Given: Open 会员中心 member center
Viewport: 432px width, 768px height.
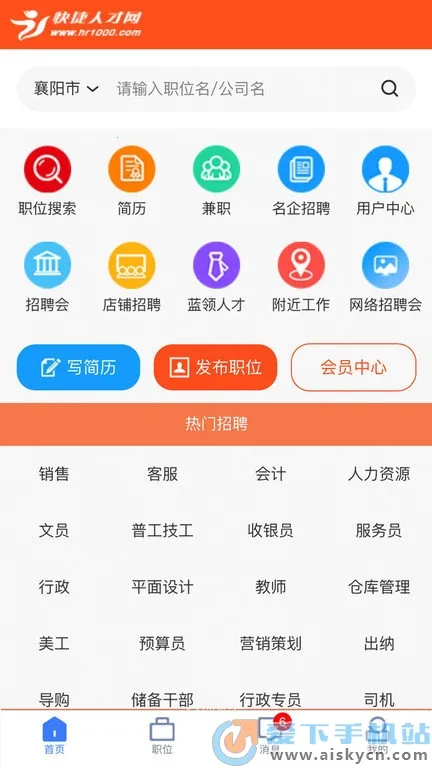Looking at the screenshot, I should click(x=353, y=367).
